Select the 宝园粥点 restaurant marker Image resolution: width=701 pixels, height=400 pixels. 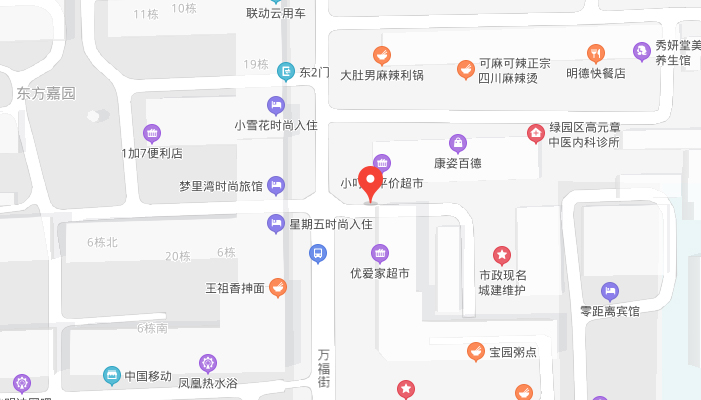click(x=477, y=351)
